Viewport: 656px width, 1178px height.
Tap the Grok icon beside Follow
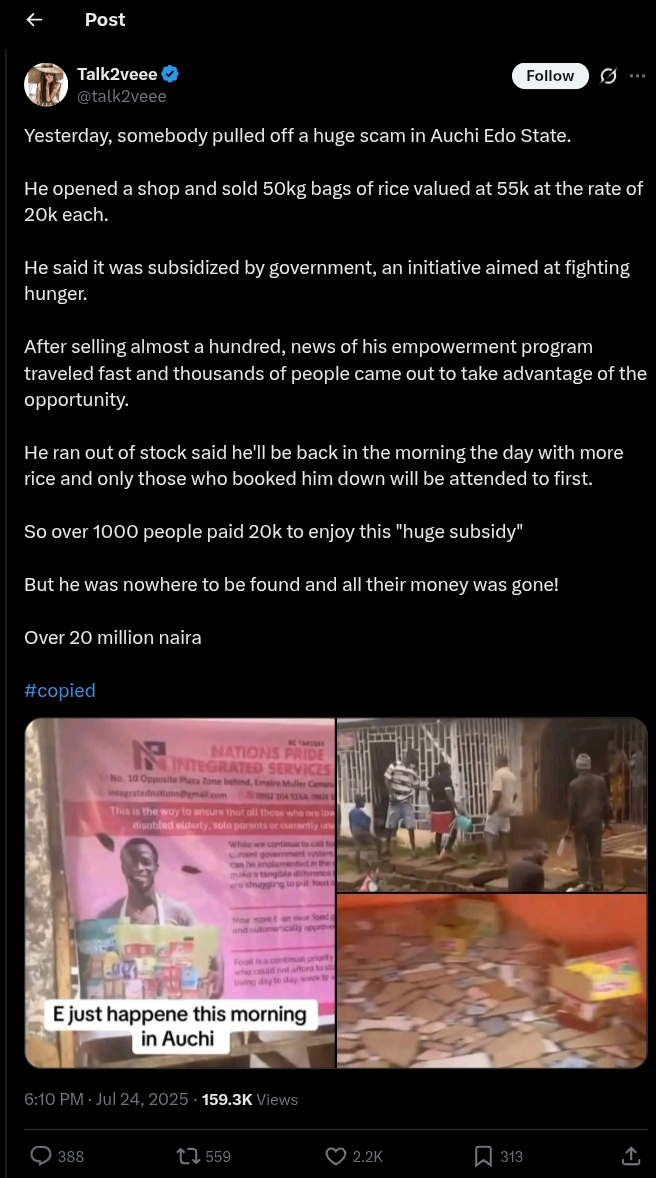coord(608,76)
